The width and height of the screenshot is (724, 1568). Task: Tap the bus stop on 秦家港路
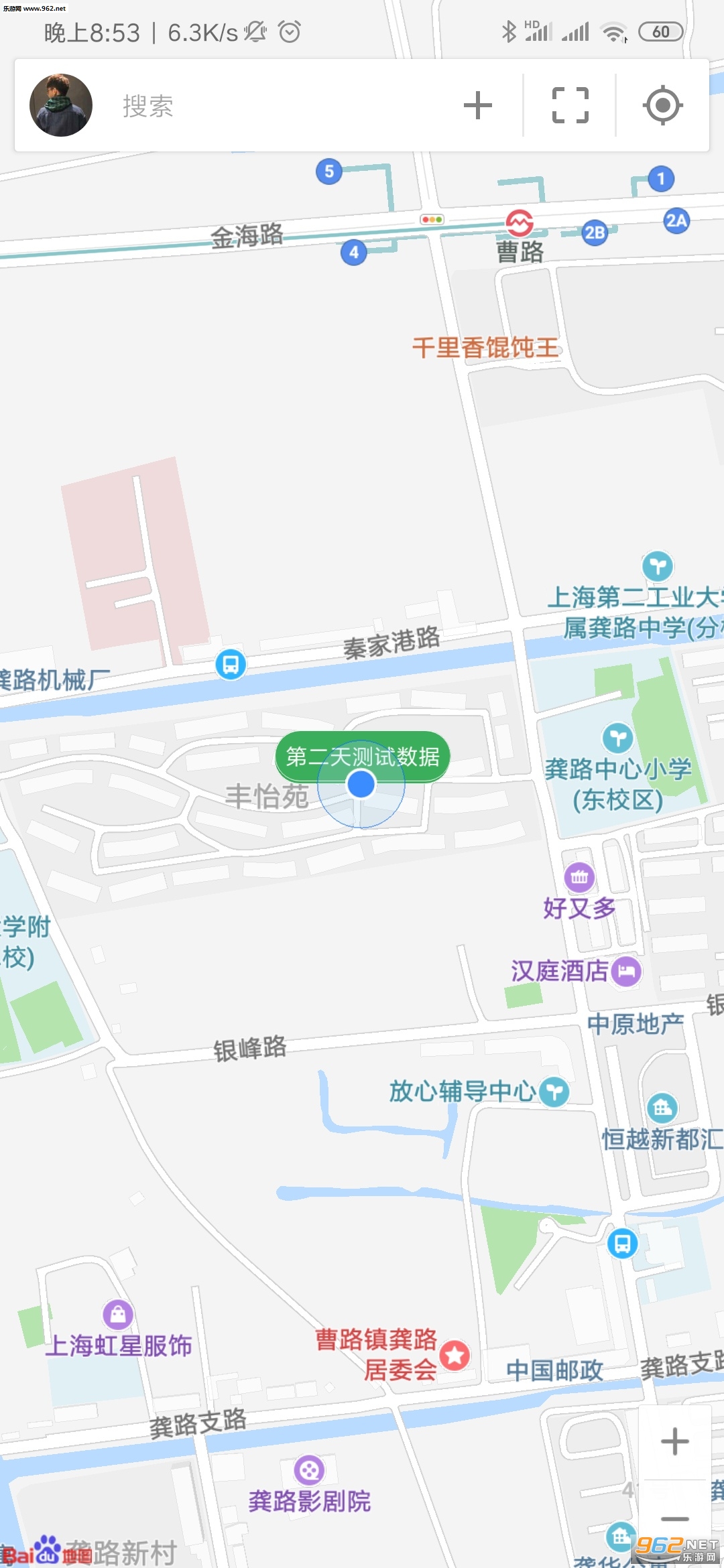(231, 665)
